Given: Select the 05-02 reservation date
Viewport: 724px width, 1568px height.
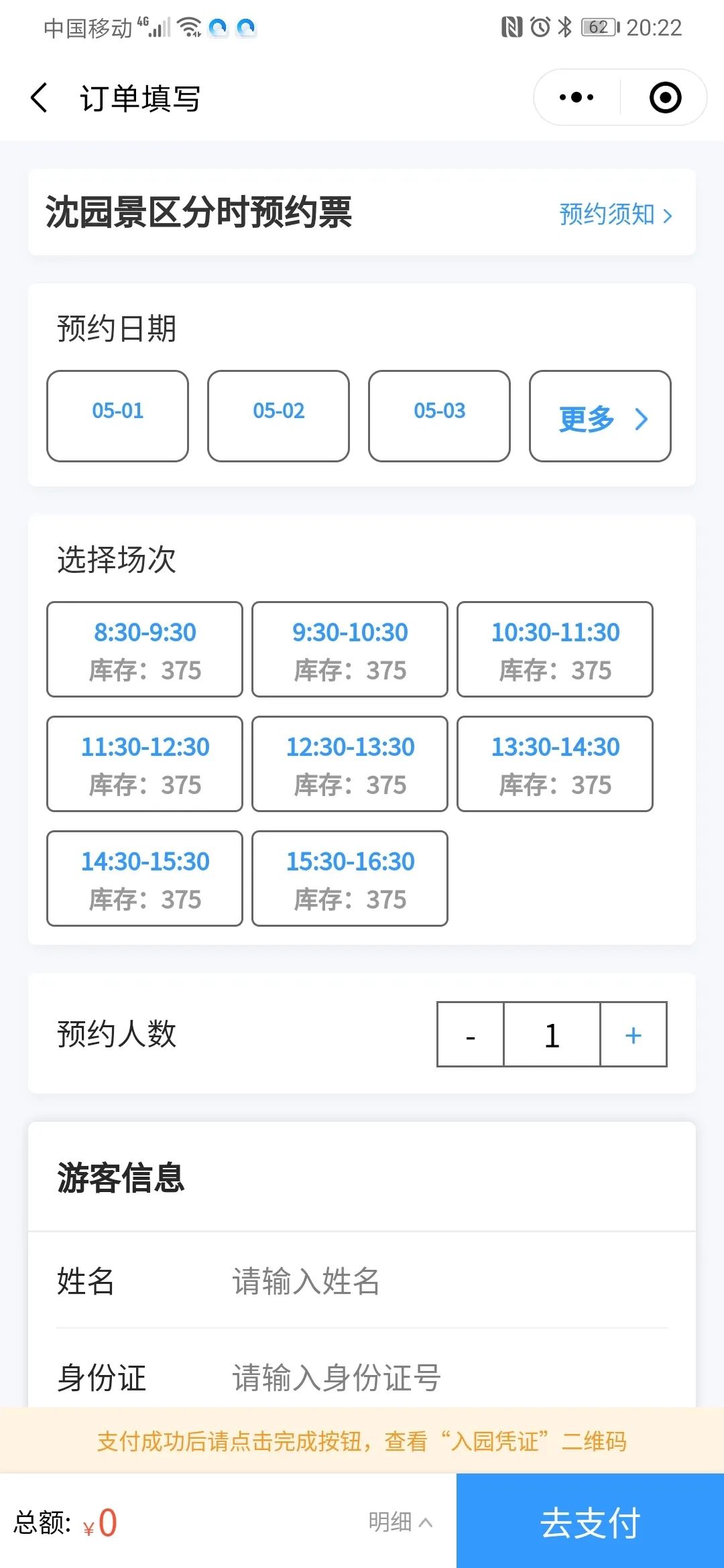Looking at the screenshot, I should (278, 415).
